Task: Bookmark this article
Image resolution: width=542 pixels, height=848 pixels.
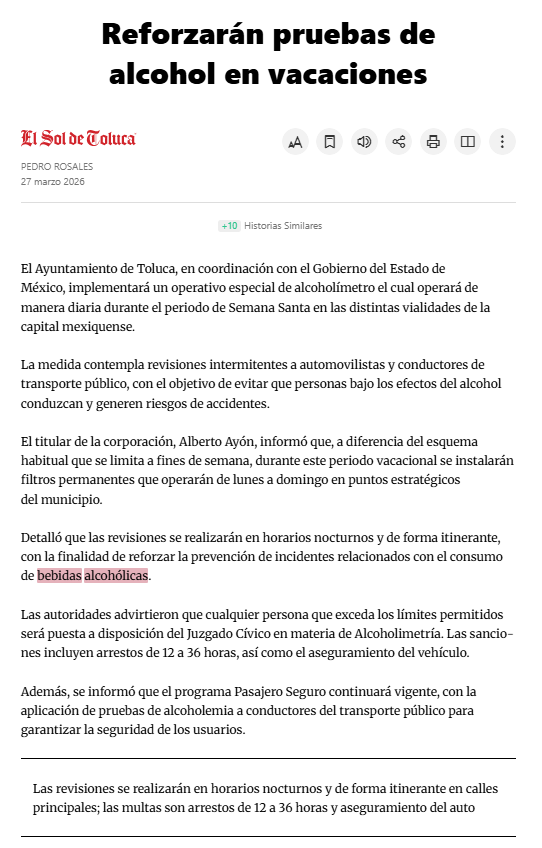Action: click(x=329, y=142)
